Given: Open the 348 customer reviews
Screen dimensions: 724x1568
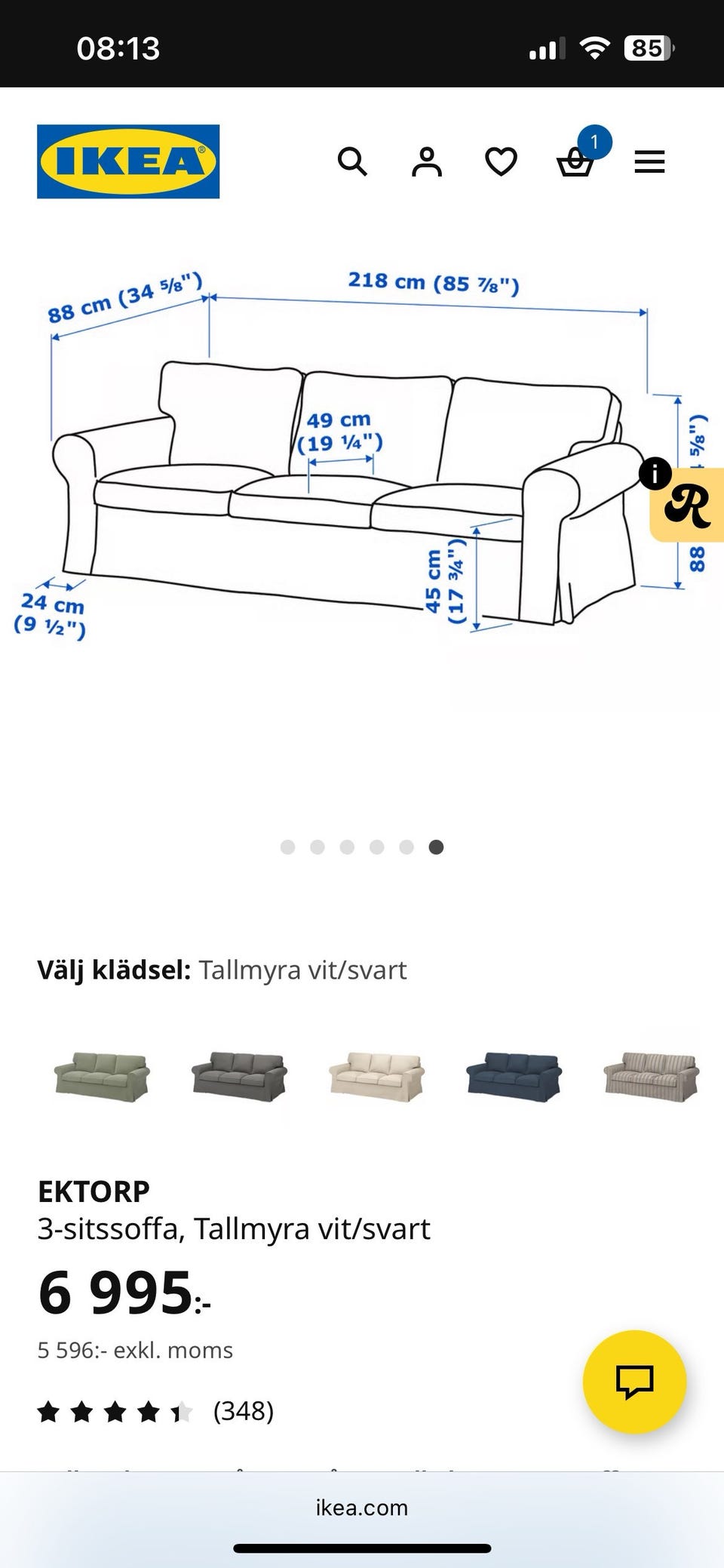Looking at the screenshot, I should click(x=244, y=1410).
